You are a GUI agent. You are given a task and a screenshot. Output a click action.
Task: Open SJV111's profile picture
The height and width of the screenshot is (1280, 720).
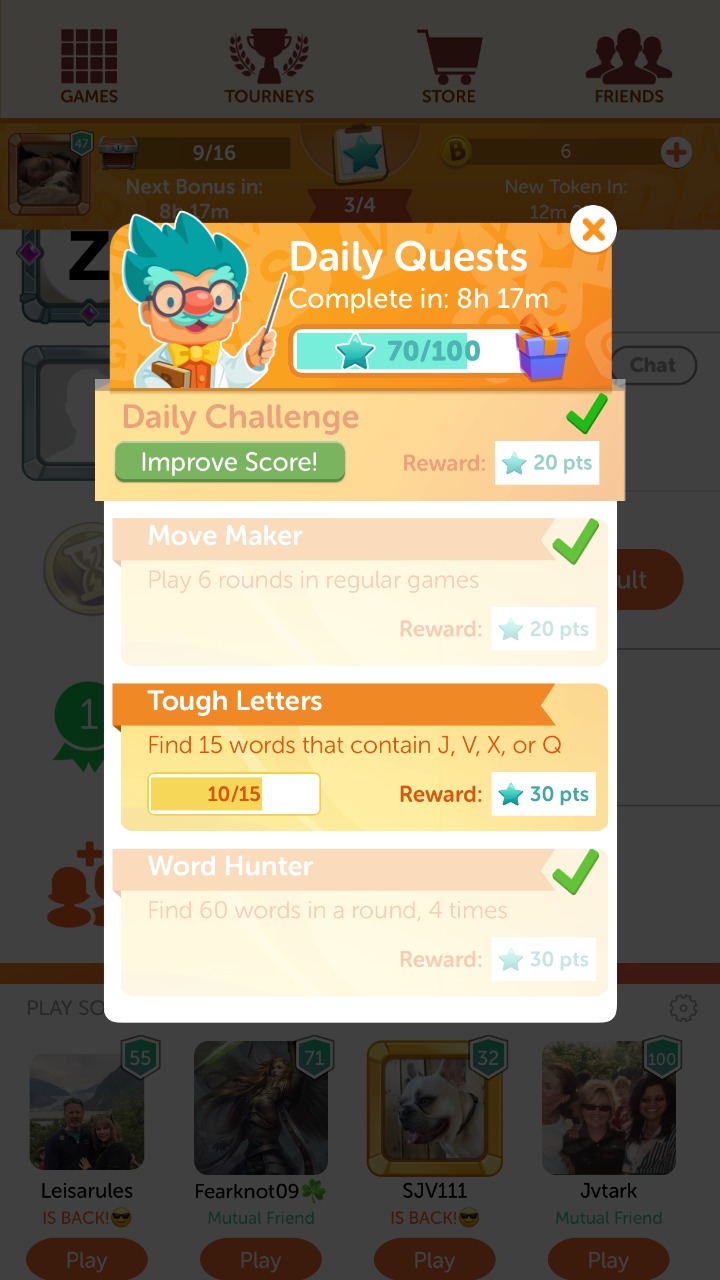point(434,1108)
